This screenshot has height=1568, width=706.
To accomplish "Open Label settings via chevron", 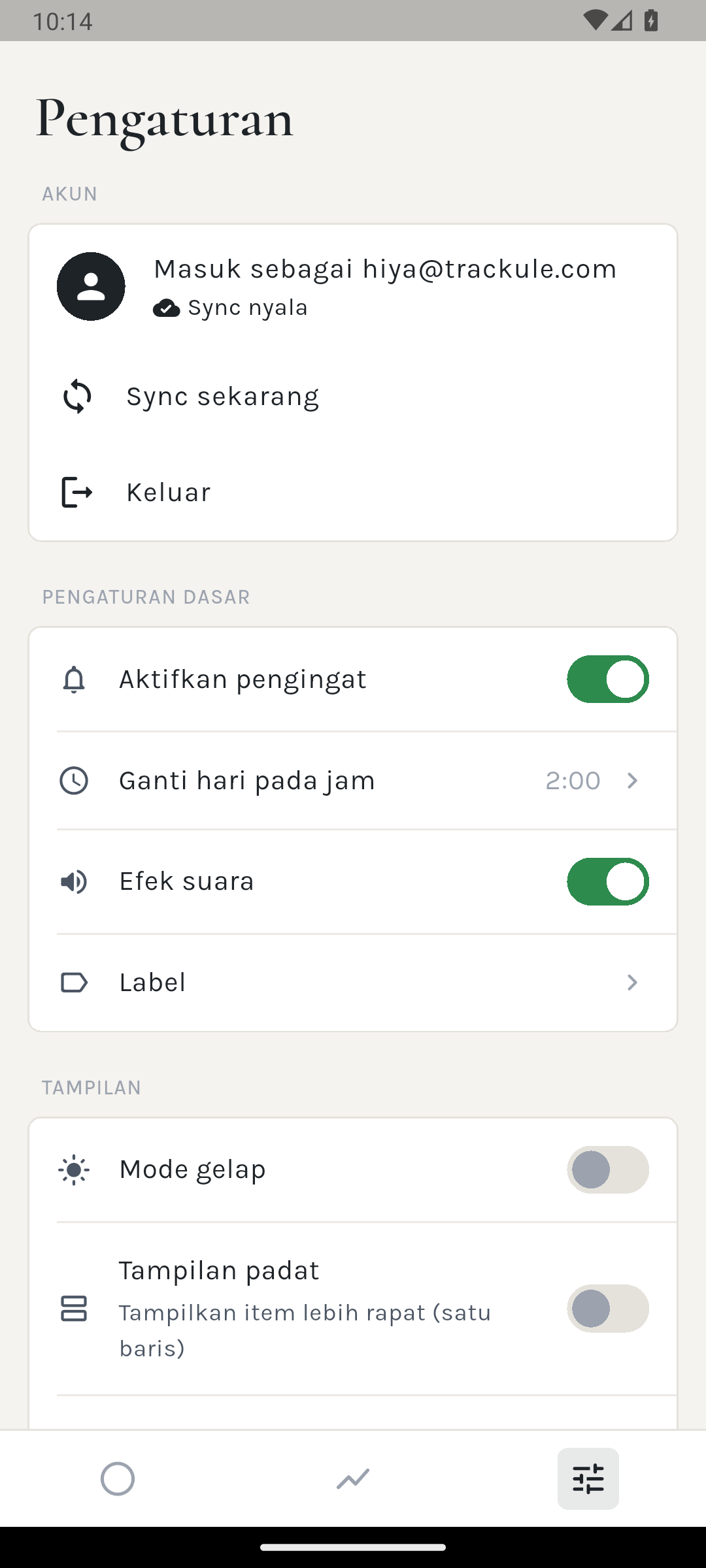I will click(x=631, y=982).
